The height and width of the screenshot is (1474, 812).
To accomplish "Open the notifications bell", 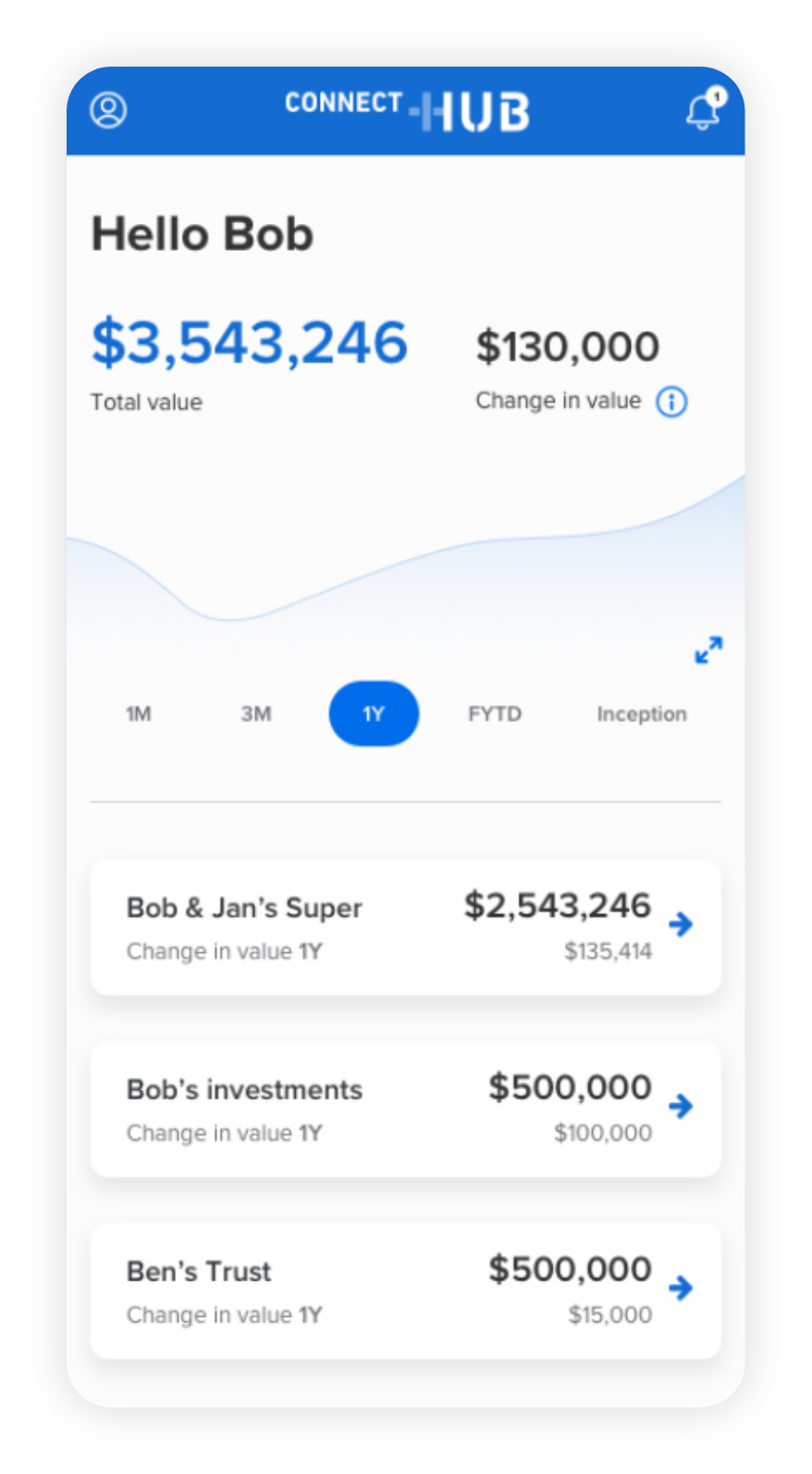I will pyautogui.click(x=702, y=112).
